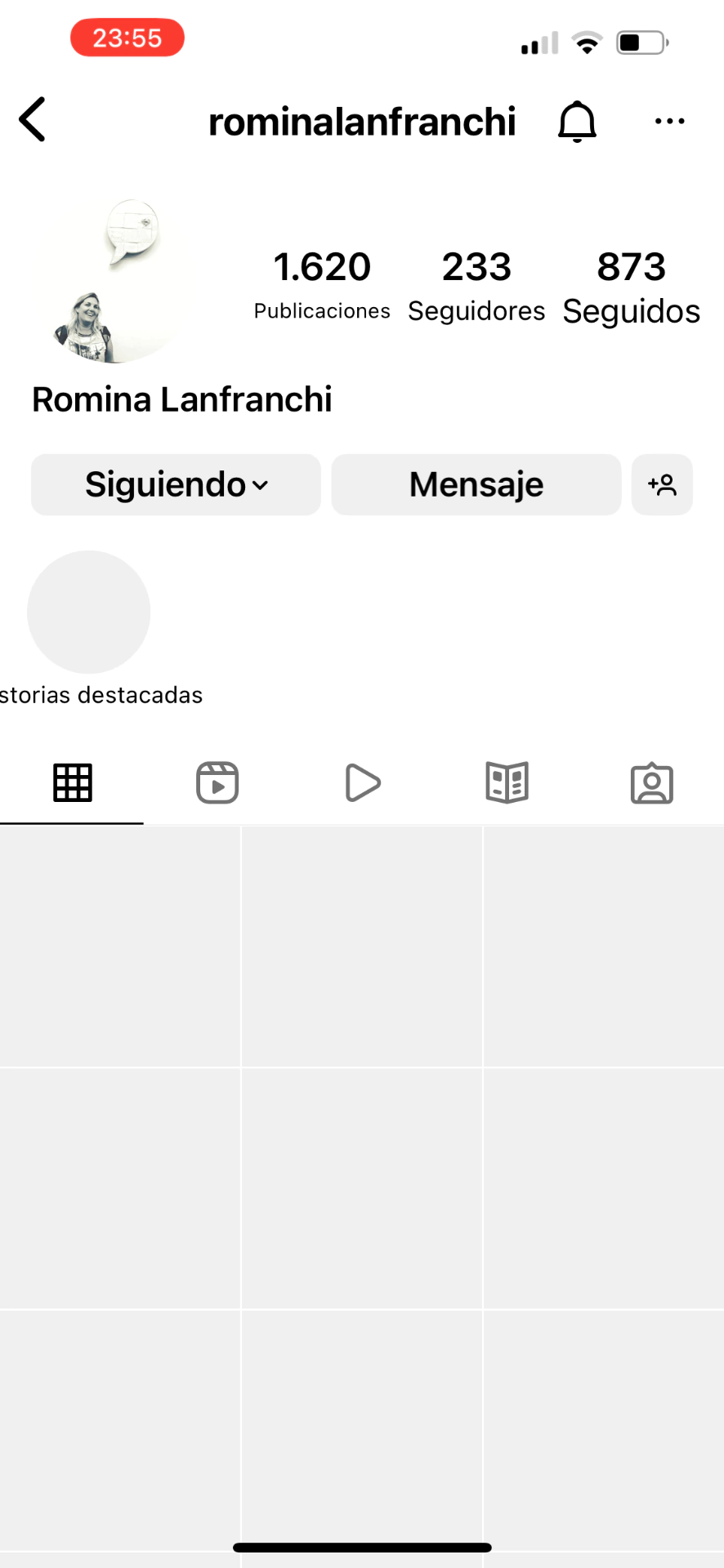Open the three-dot overflow menu

(669, 122)
